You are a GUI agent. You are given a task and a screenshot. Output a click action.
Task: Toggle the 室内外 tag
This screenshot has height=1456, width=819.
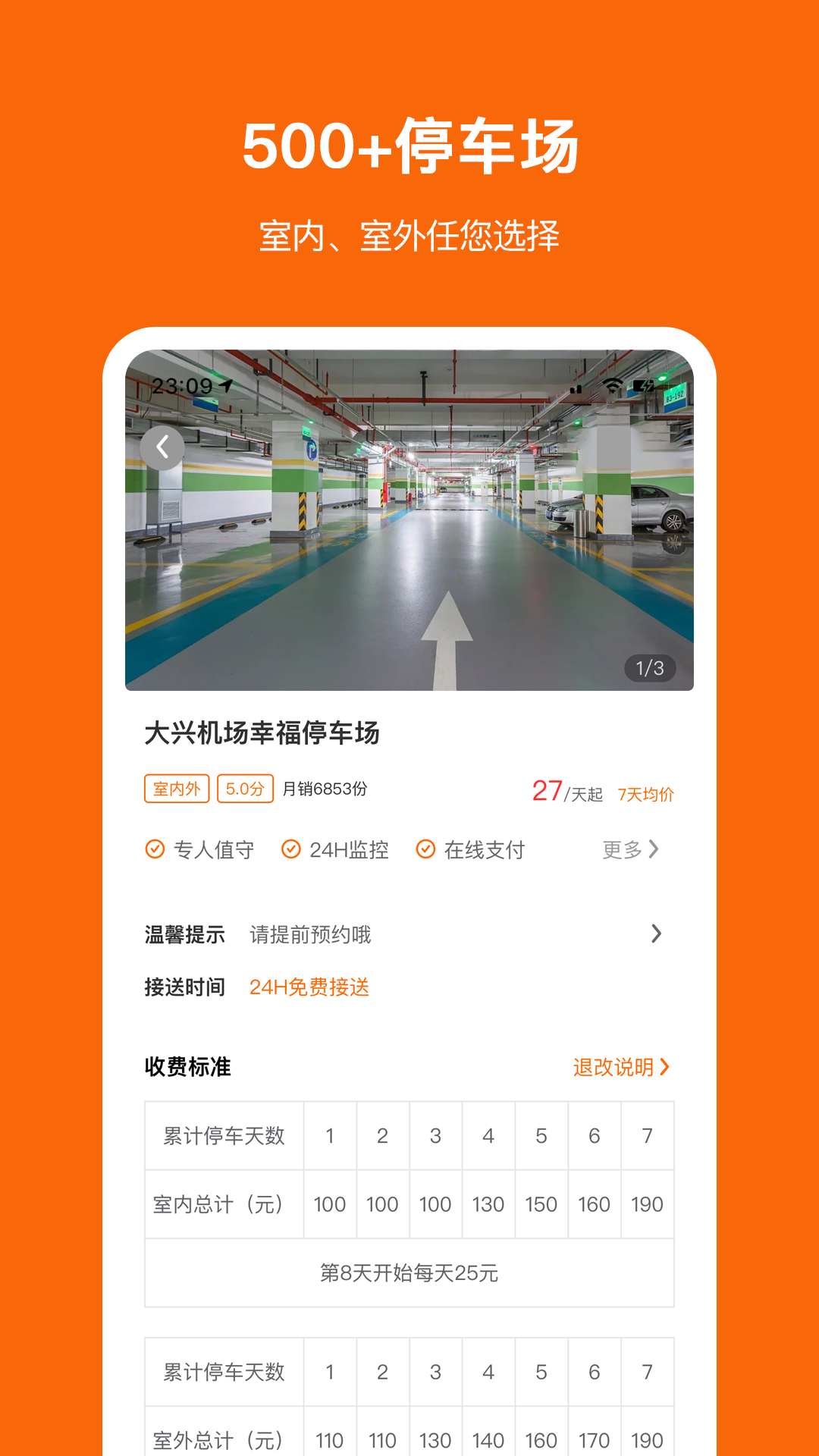click(176, 789)
